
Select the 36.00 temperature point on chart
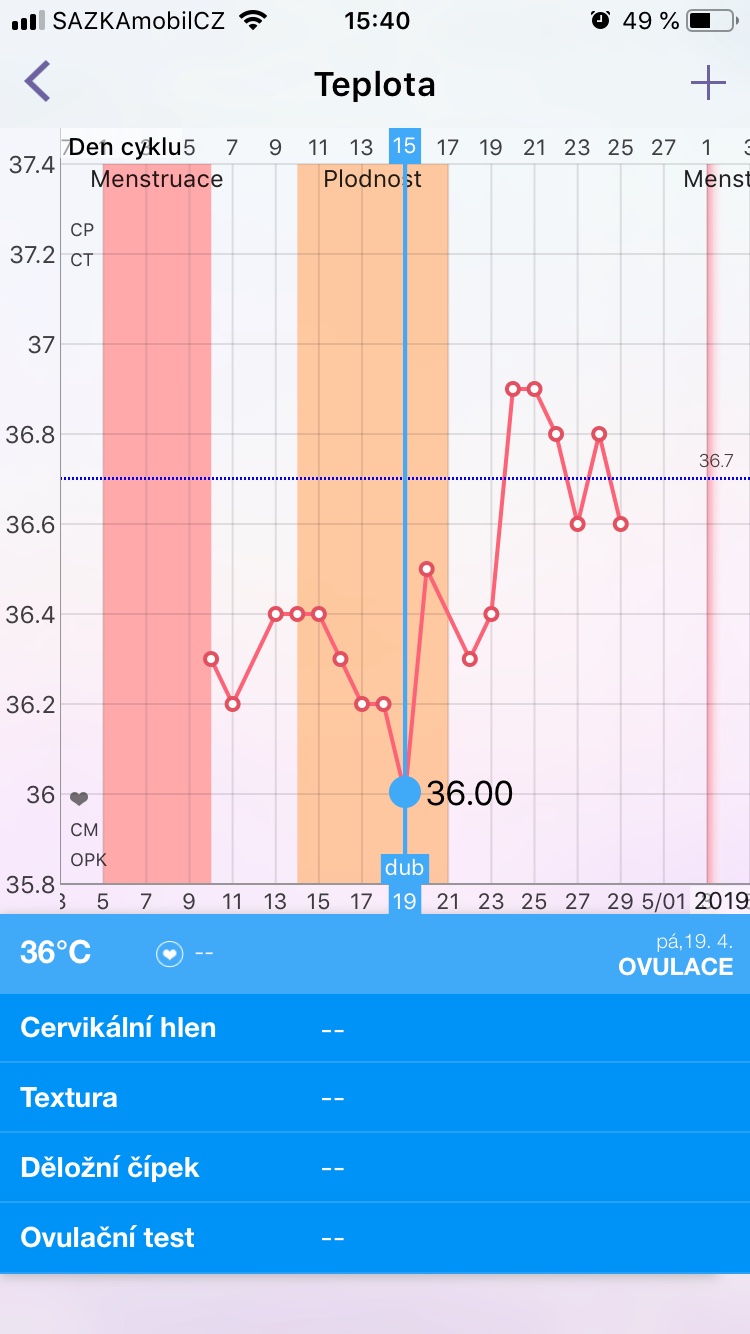click(x=405, y=792)
